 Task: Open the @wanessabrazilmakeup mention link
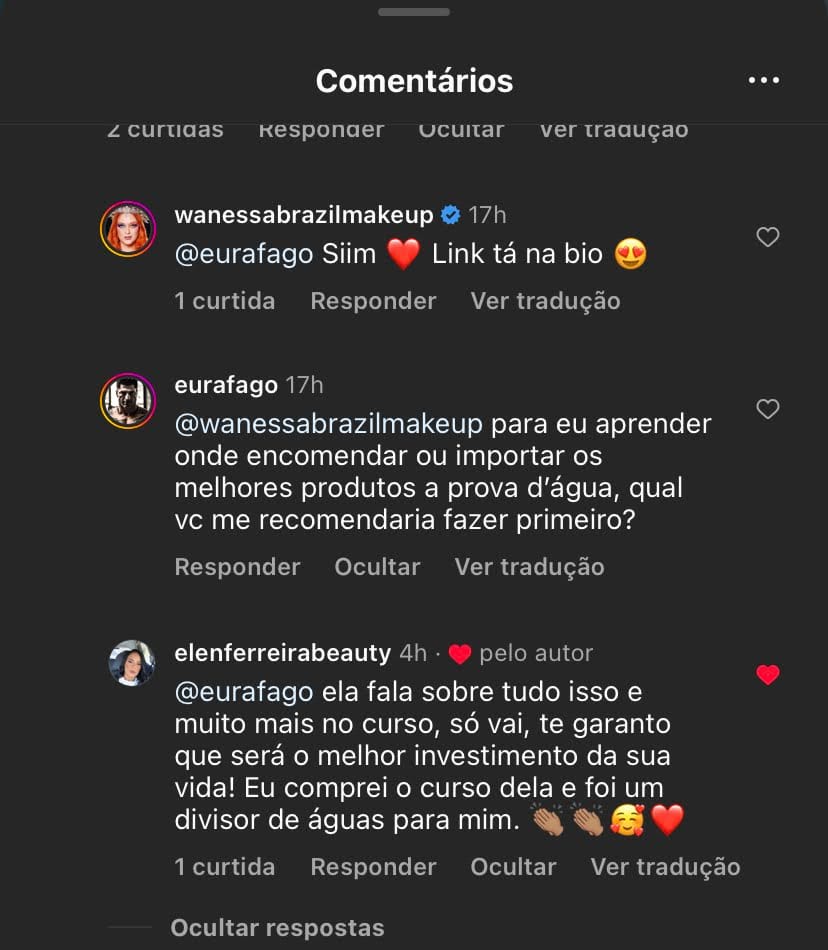328,424
